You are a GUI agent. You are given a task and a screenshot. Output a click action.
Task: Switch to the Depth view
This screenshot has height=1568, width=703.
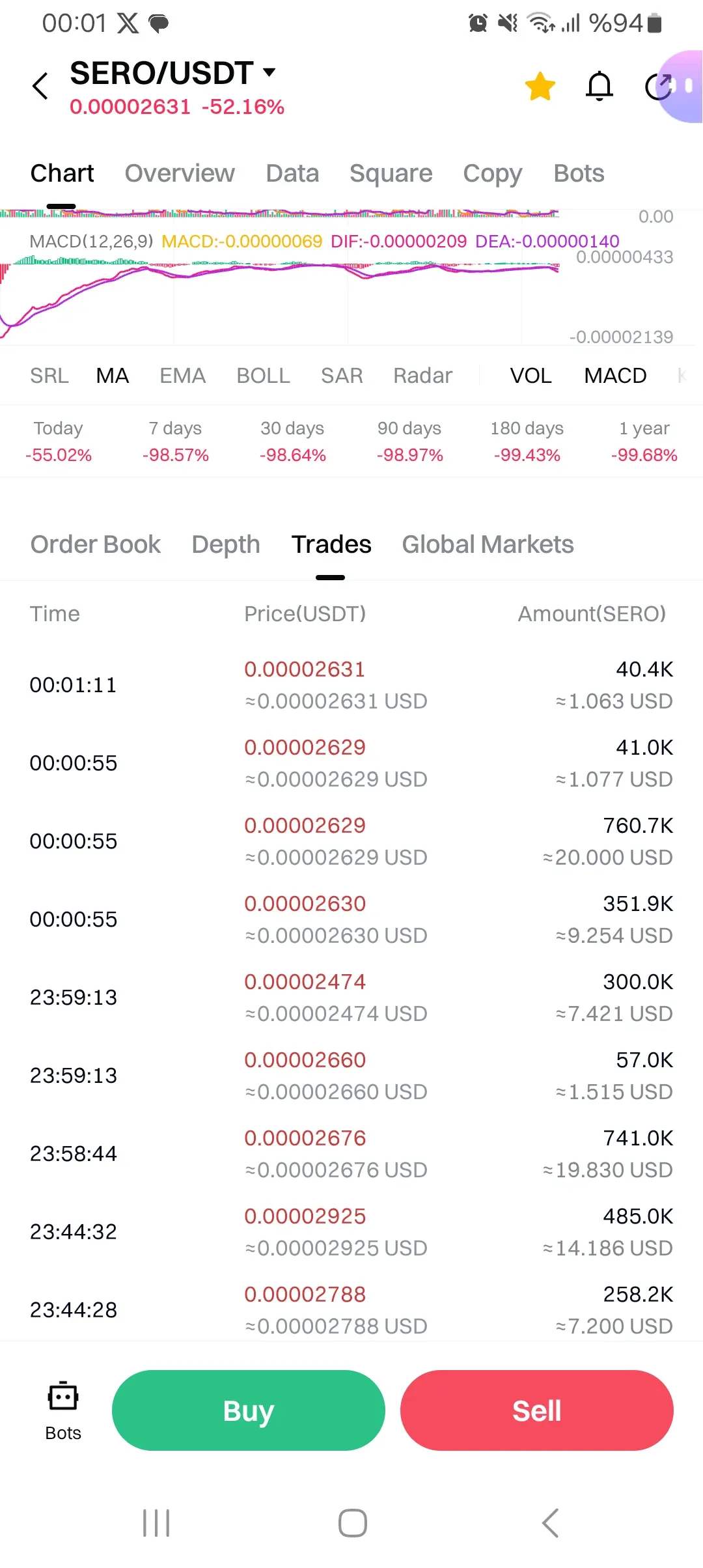[226, 544]
